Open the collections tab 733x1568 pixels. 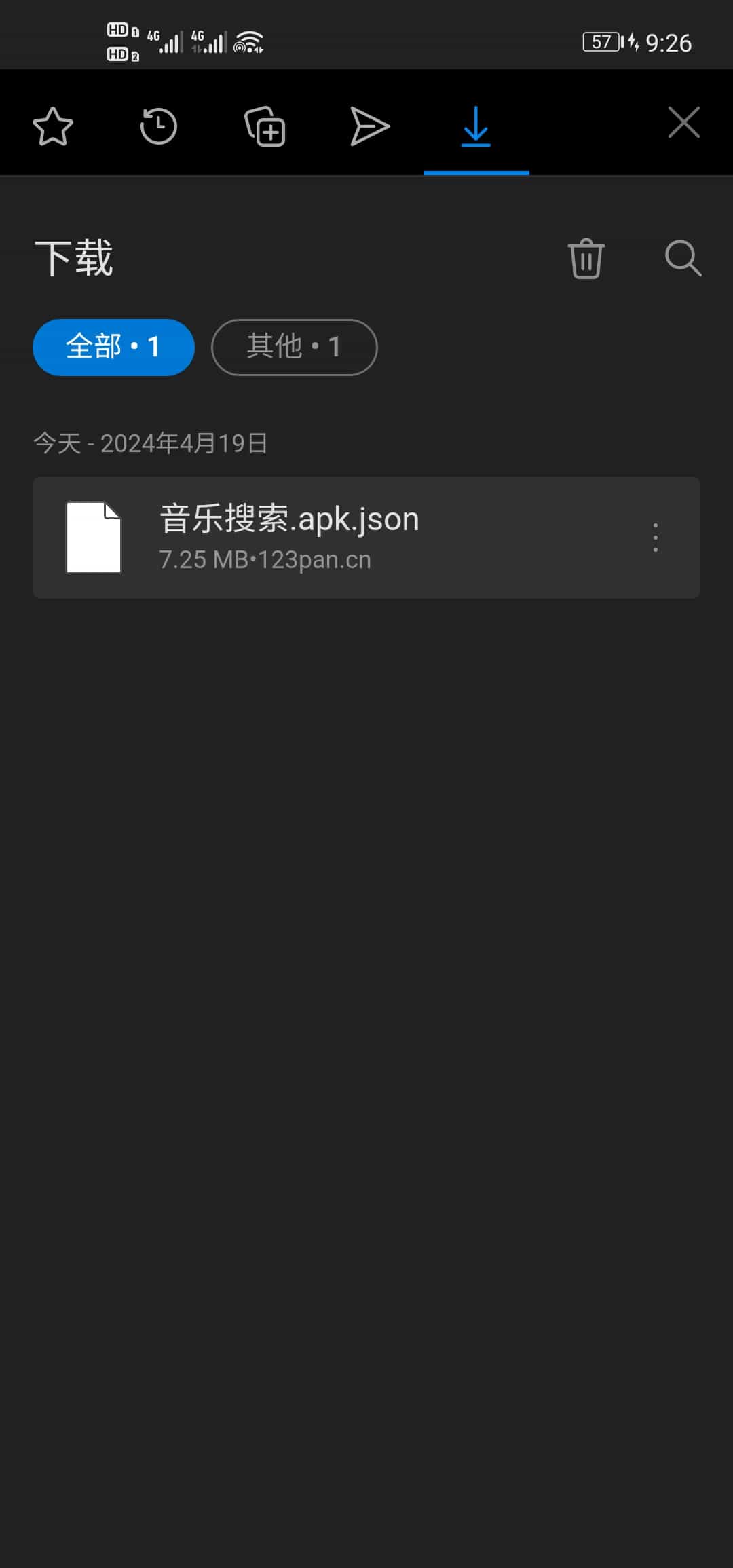pyautogui.click(x=265, y=126)
